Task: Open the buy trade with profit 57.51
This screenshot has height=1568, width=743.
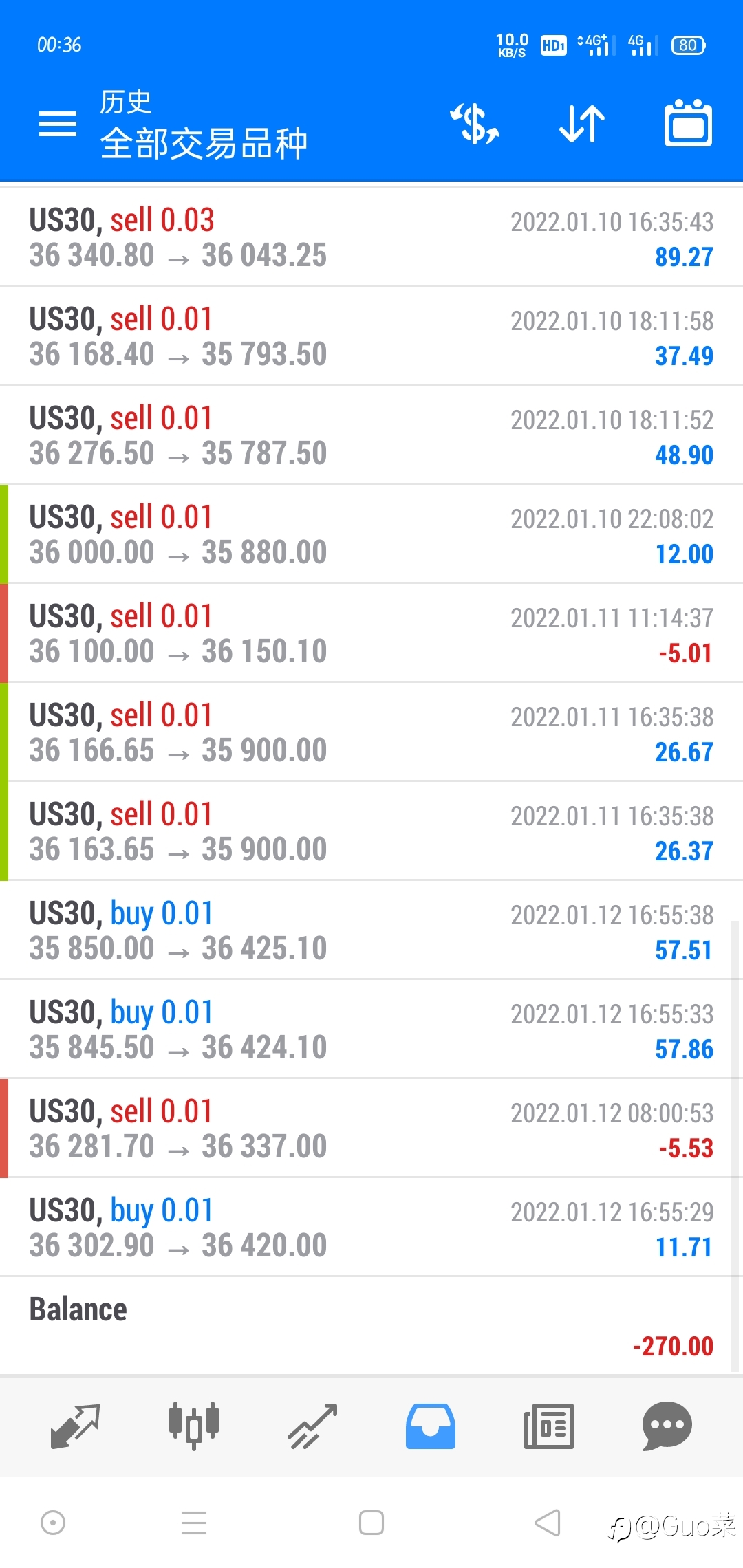Action: pyautogui.click(x=371, y=930)
